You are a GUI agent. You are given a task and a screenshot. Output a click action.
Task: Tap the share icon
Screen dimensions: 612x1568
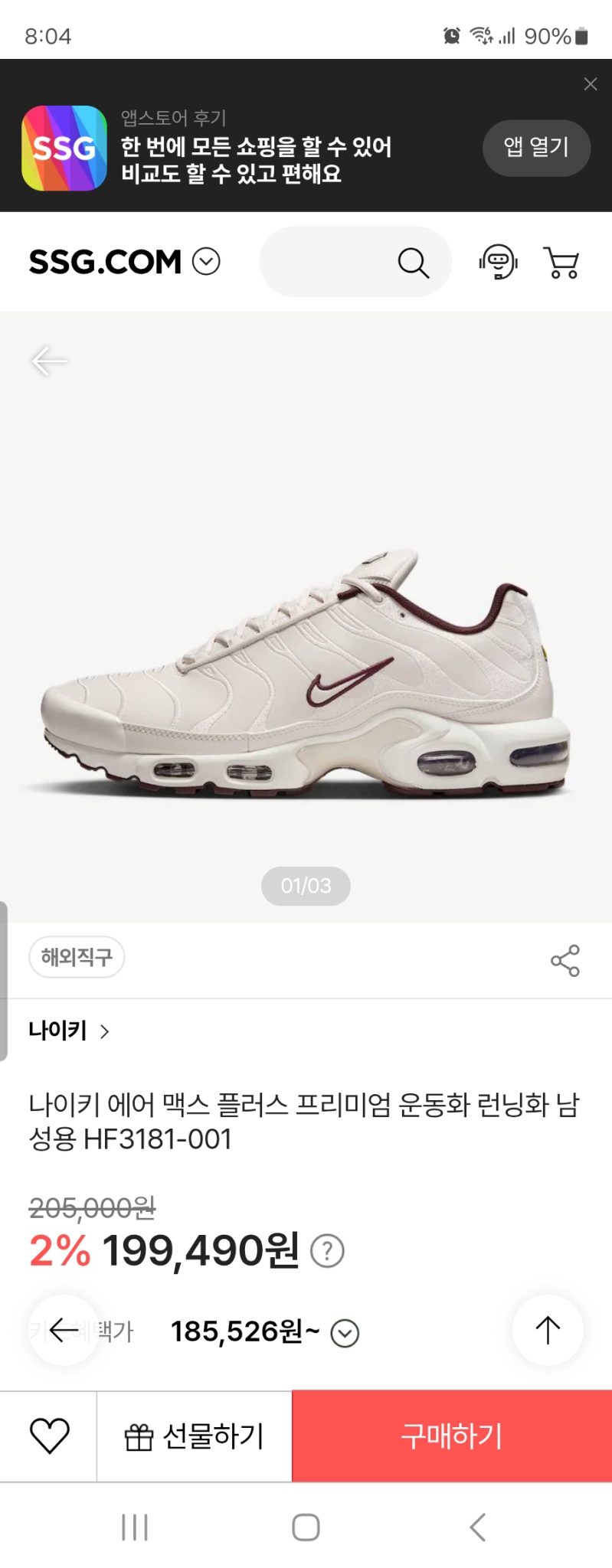565,961
